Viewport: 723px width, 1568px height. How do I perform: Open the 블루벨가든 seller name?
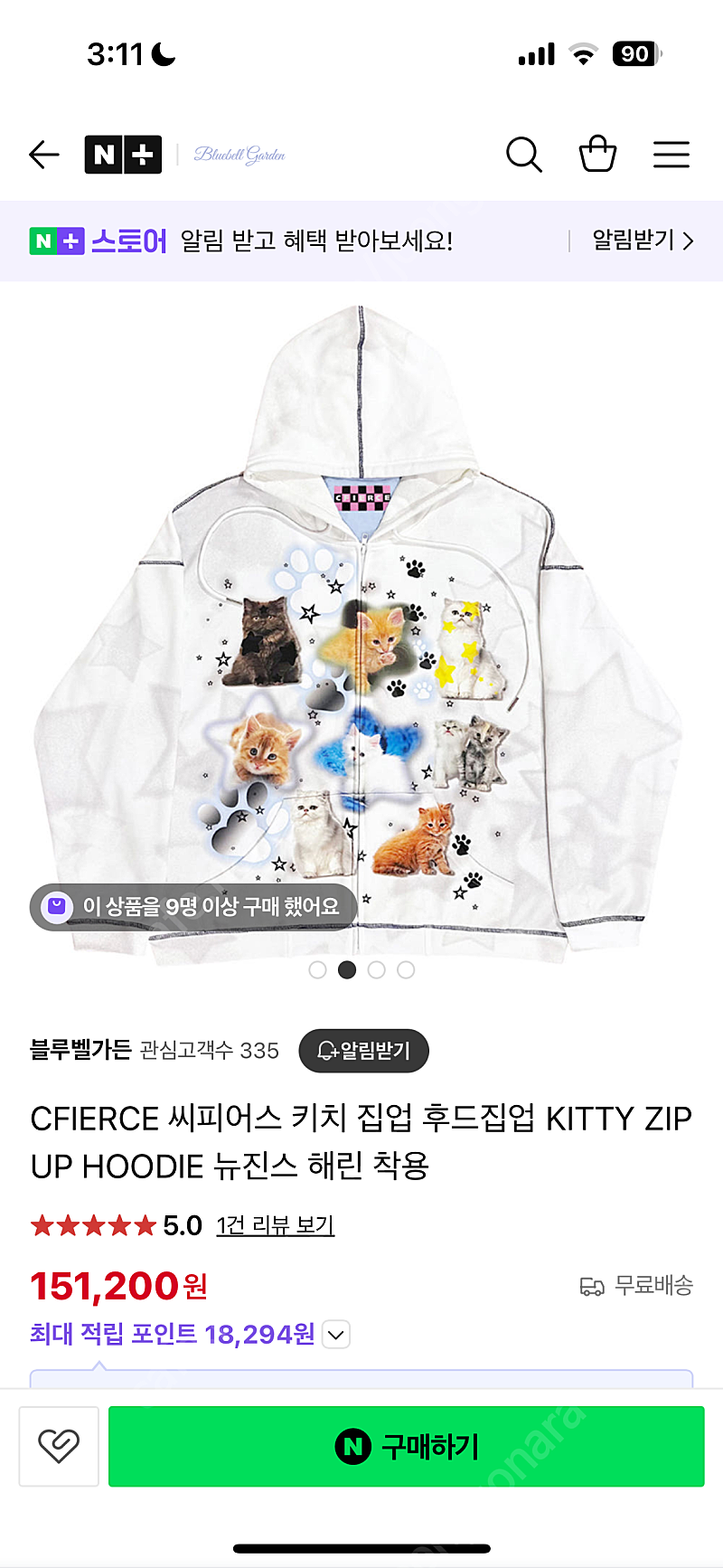click(80, 1050)
